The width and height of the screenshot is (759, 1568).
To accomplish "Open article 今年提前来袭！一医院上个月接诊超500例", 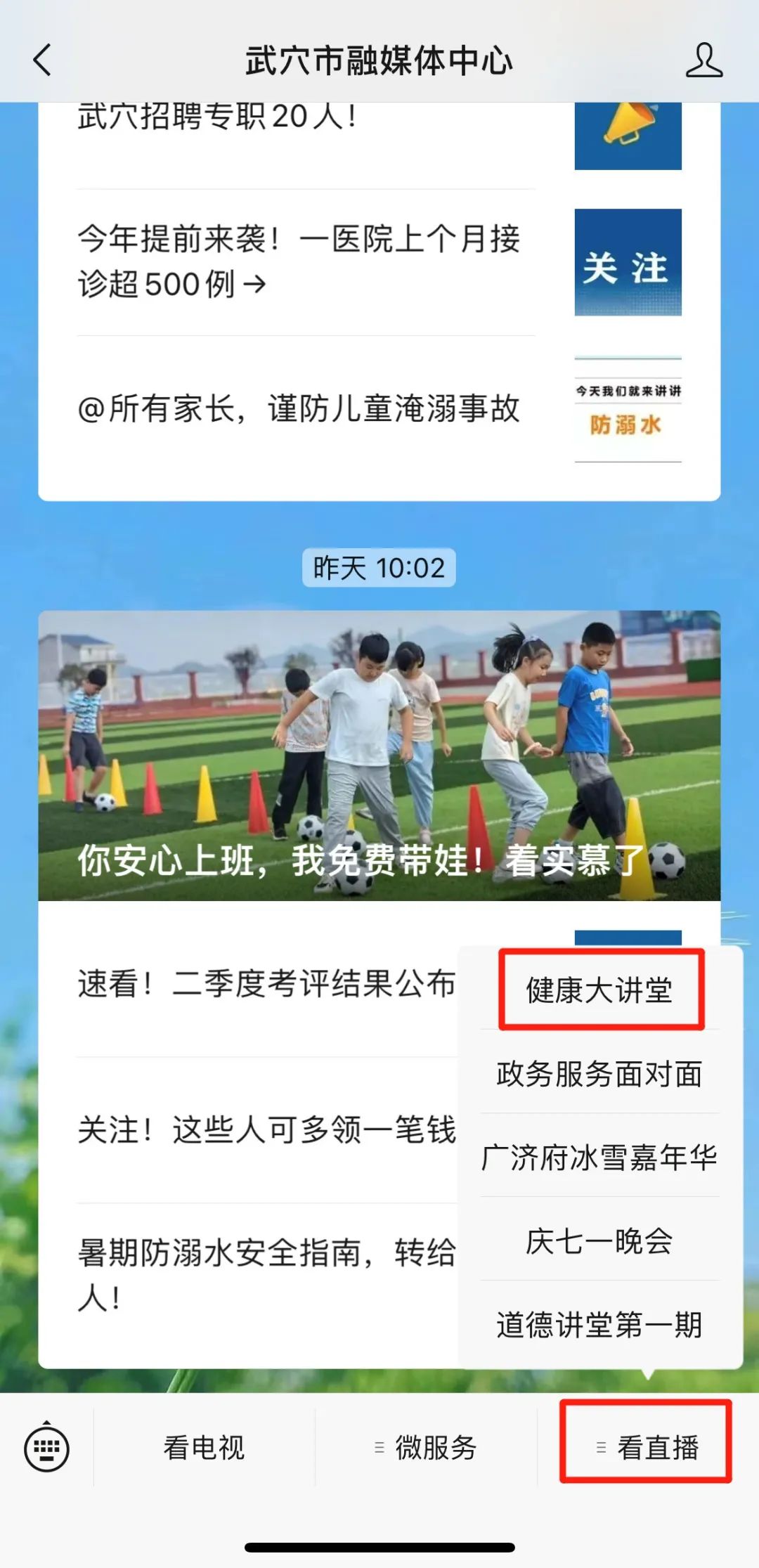I will coord(379,262).
